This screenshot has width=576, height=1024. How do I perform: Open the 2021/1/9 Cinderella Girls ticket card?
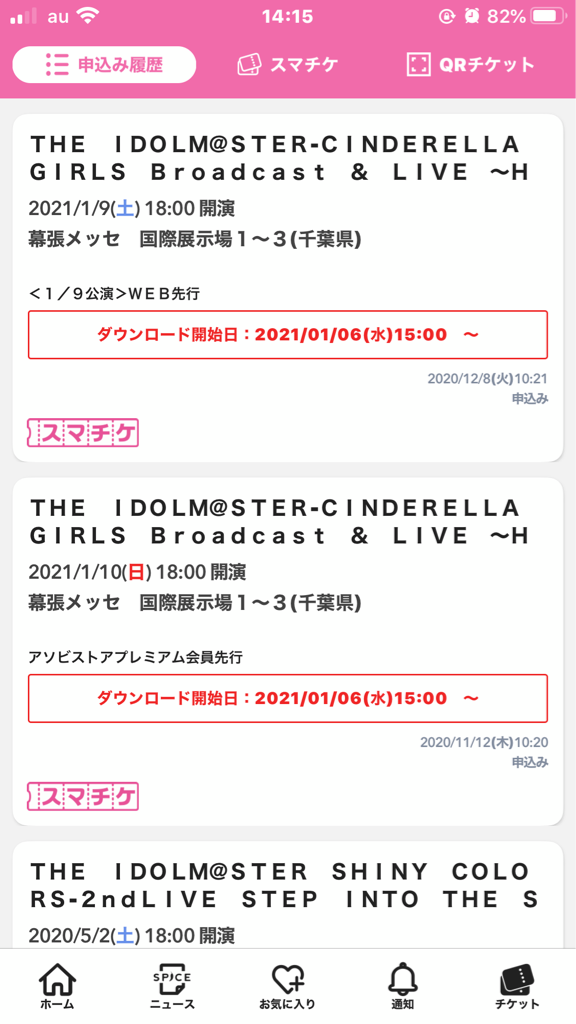tap(288, 288)
